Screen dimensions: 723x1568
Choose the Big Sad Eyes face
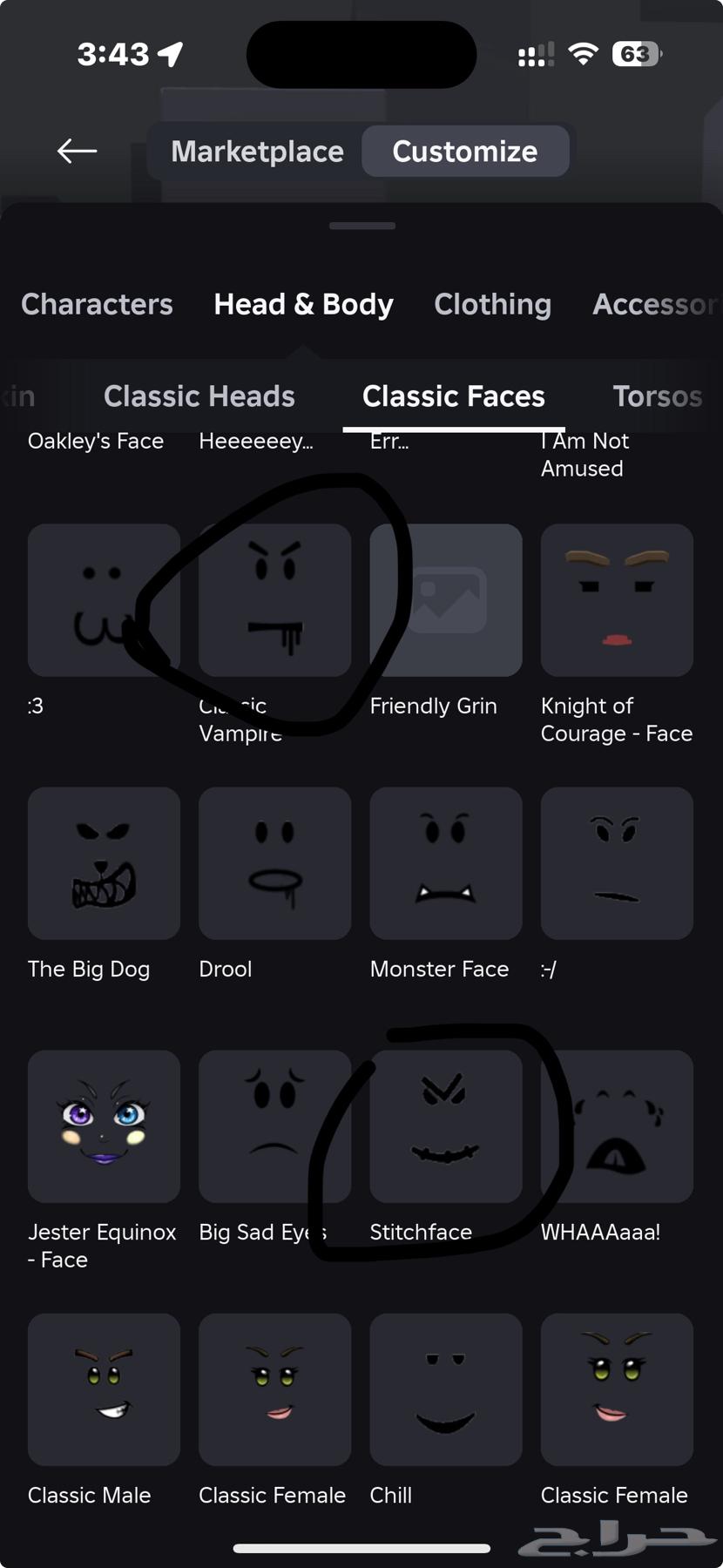(274, 1126)
